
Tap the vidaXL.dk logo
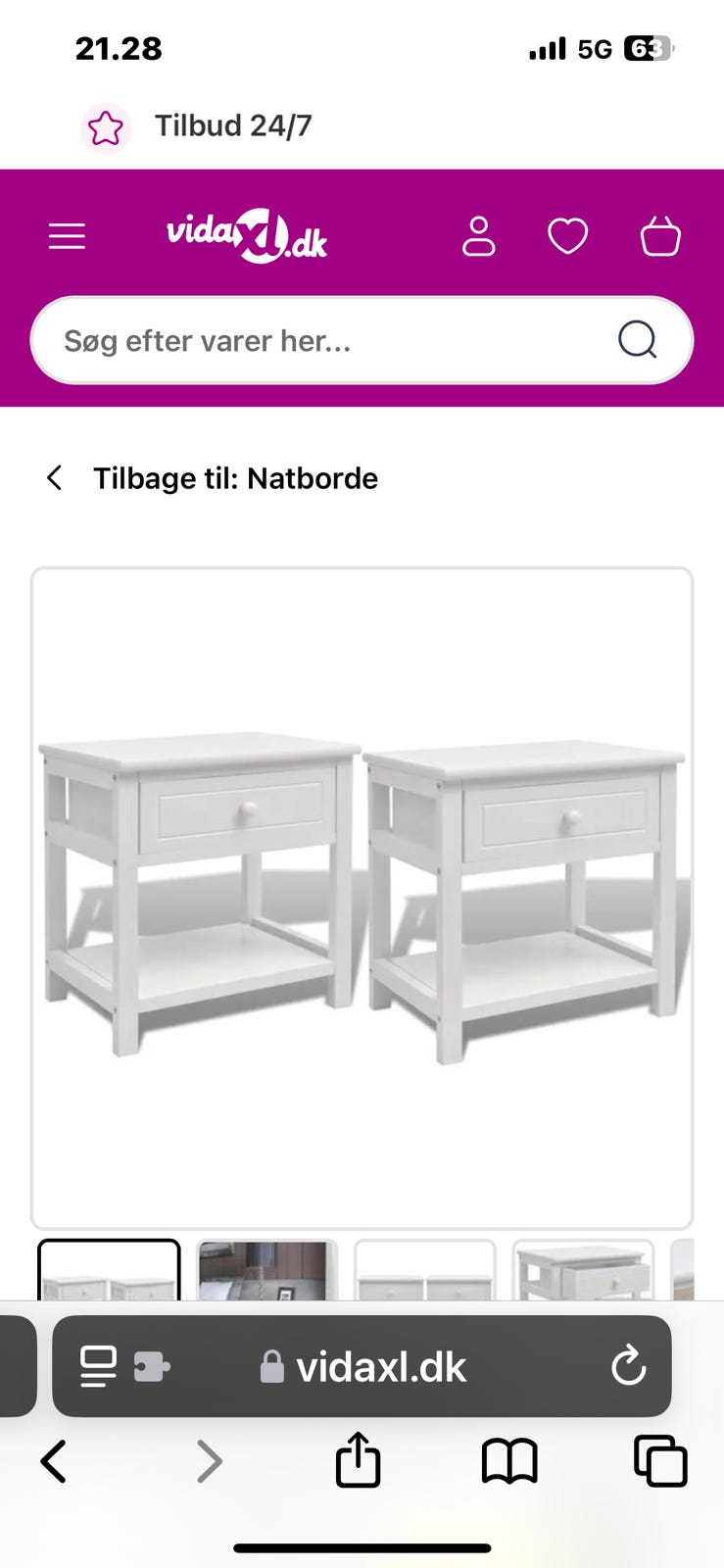248,235
